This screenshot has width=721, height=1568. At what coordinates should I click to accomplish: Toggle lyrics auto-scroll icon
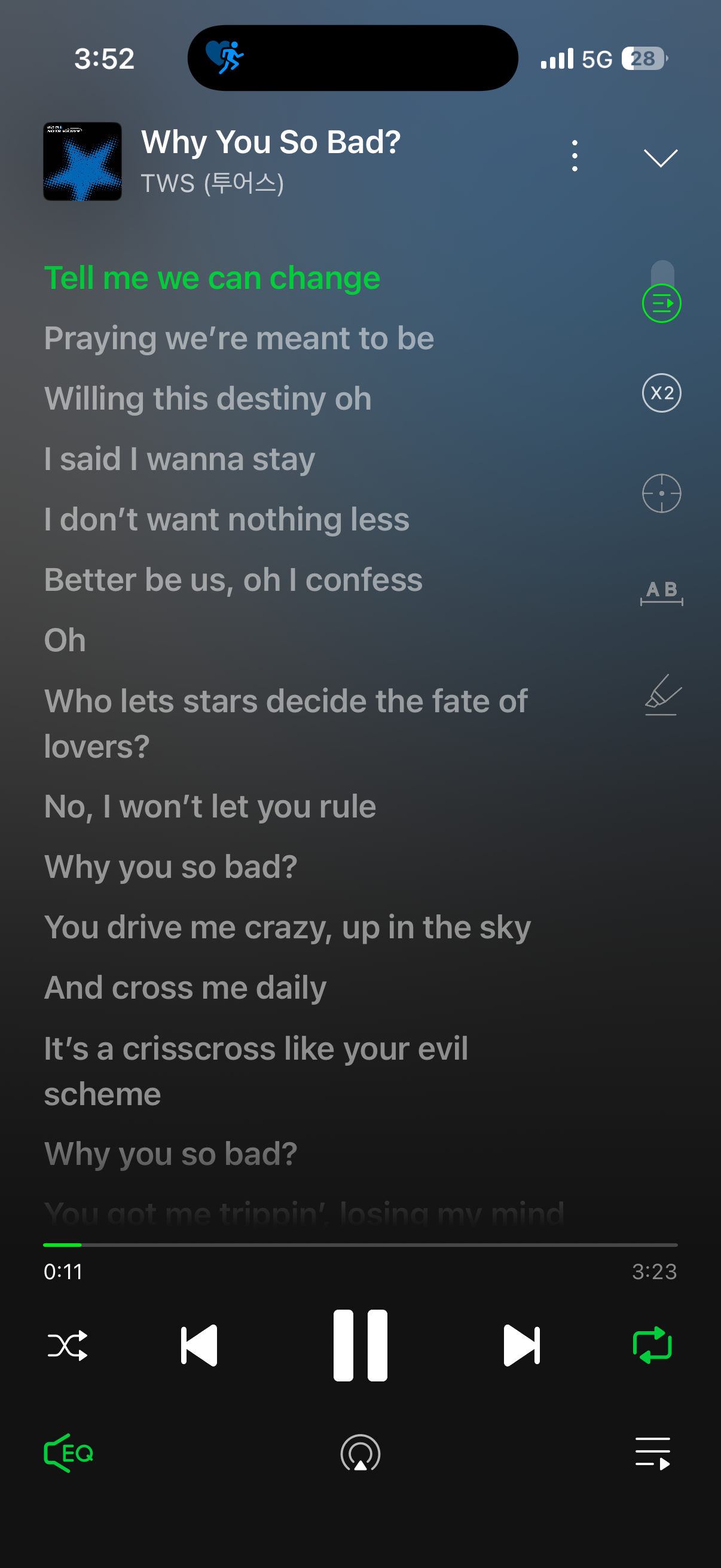point(661,303)
